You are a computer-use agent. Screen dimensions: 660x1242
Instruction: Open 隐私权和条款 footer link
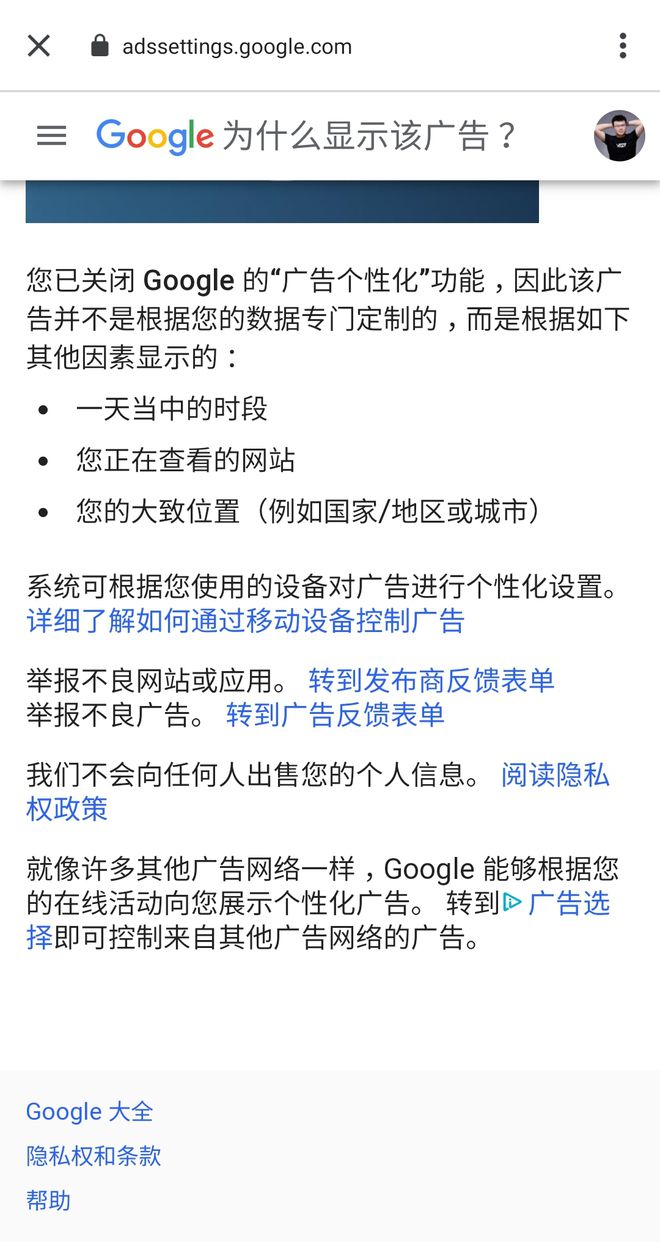pyautogui.click(x=94, y=1156)
